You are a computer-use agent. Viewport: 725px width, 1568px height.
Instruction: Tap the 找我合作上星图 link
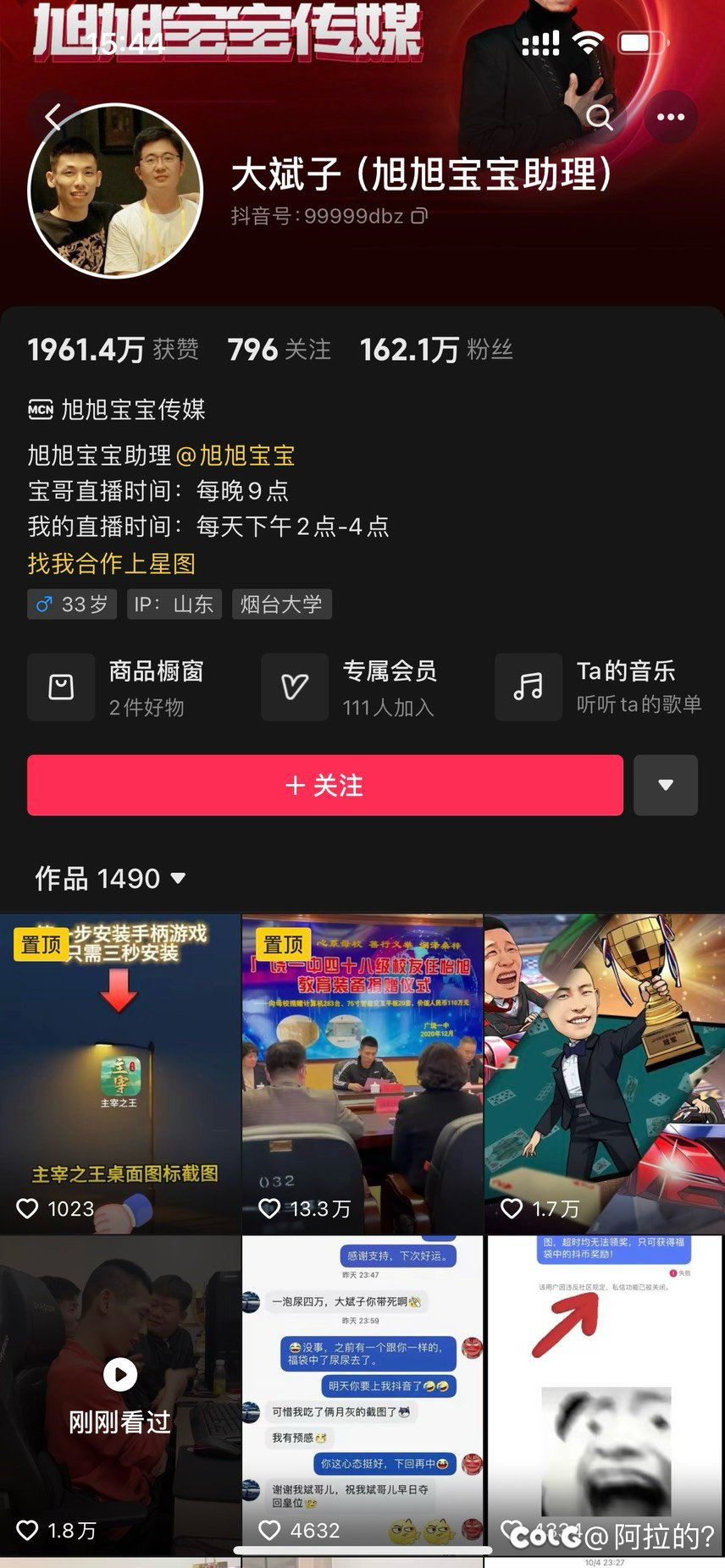pos(112,564)
